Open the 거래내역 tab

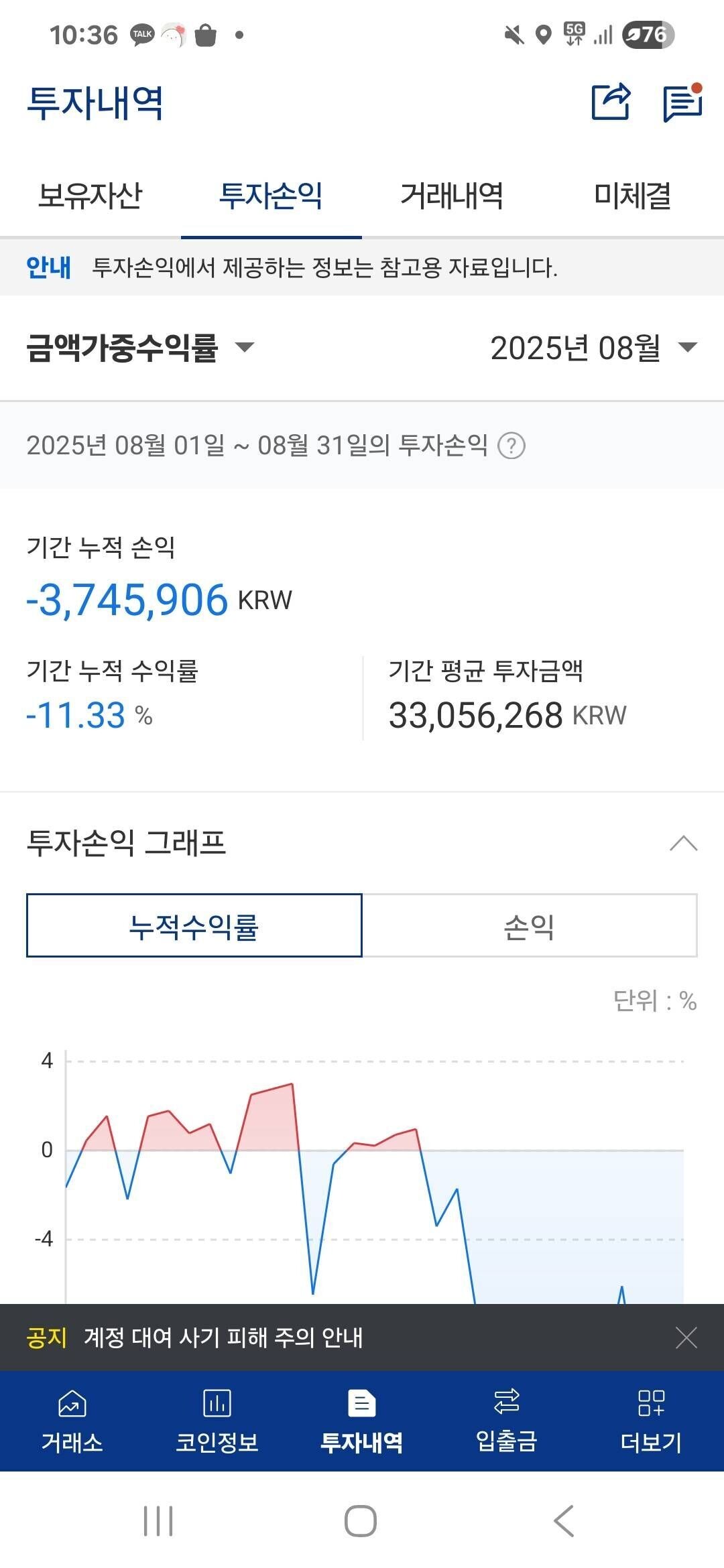[x=453, y=196]
